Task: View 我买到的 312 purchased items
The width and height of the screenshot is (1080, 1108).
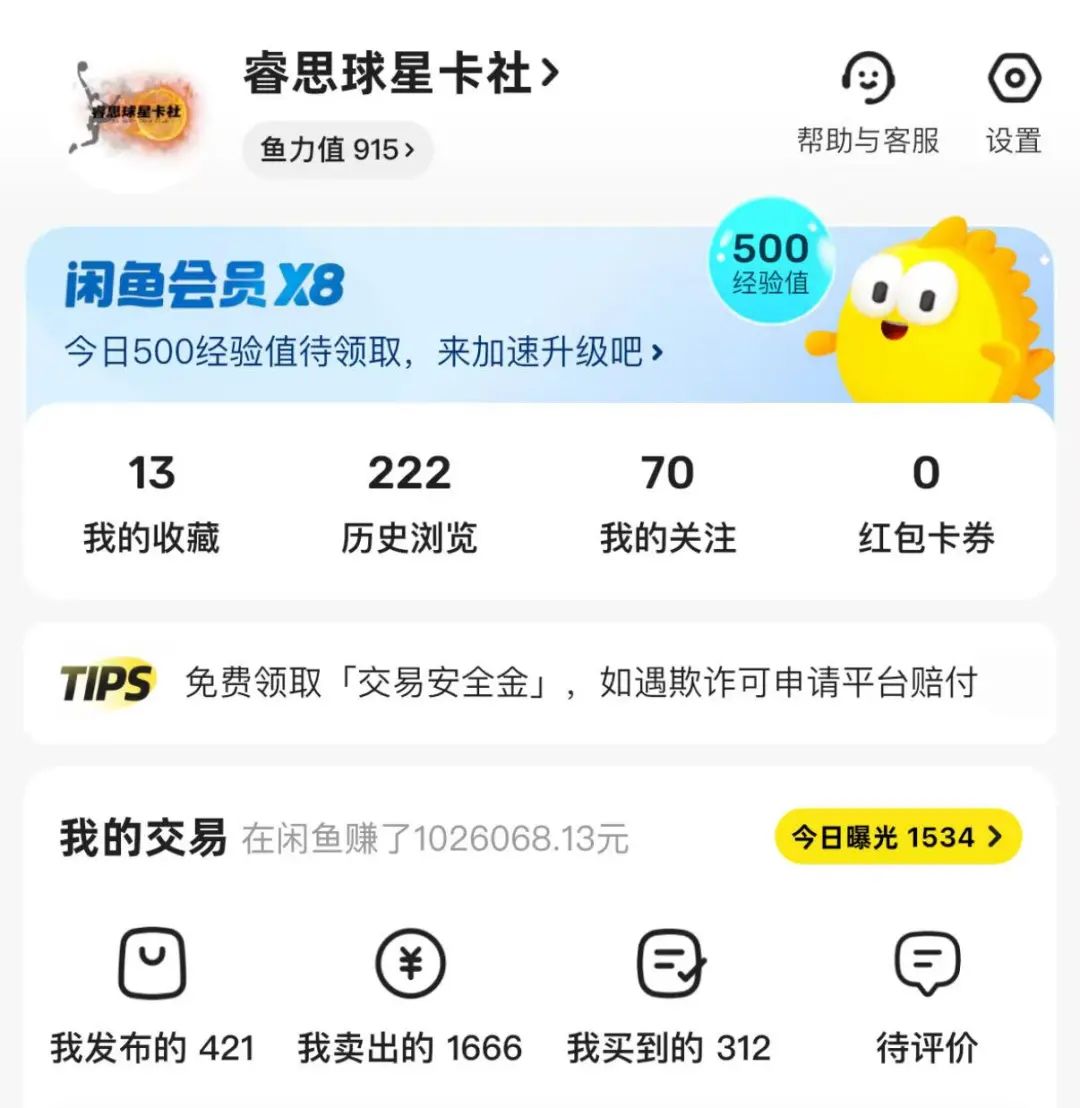Action: 669,995
